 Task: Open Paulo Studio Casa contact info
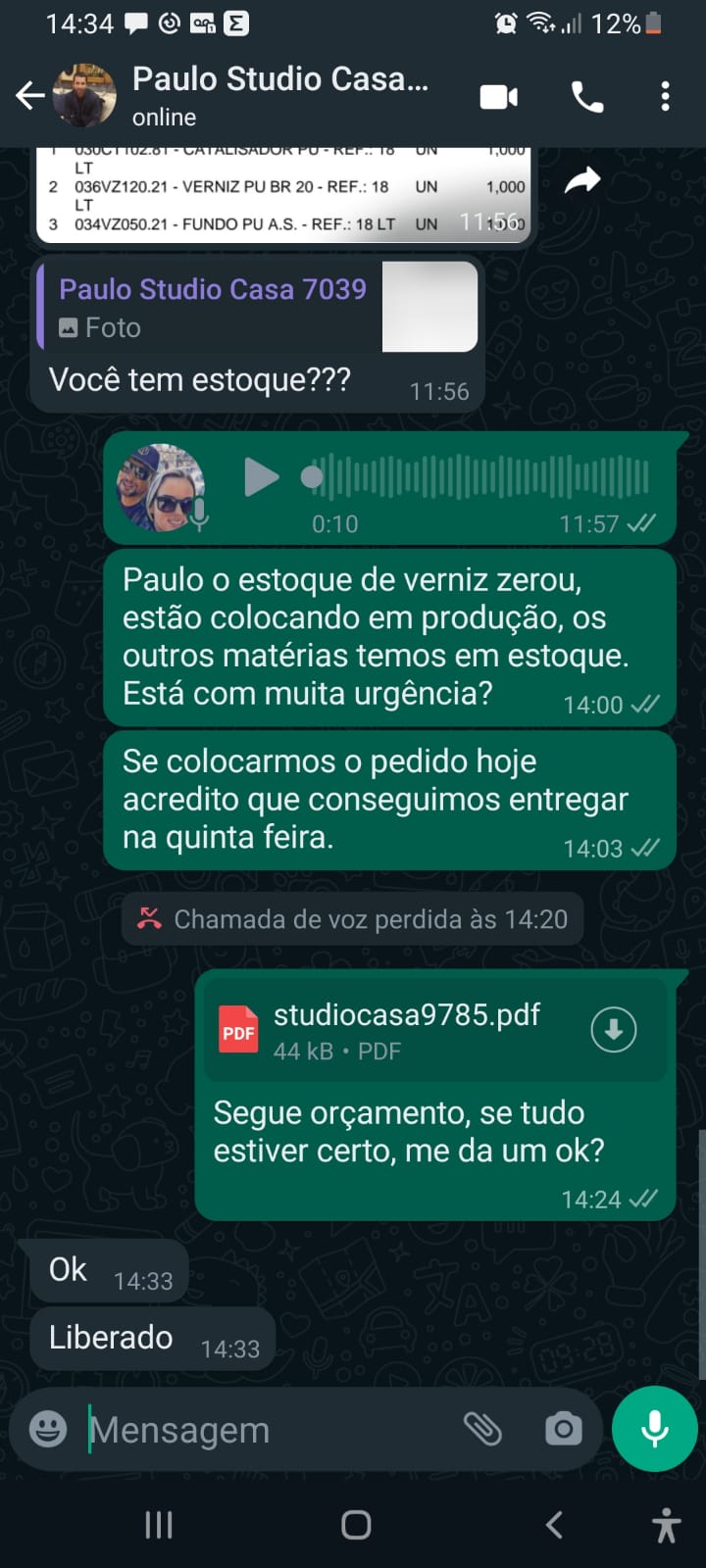click(x=279, y=95)
